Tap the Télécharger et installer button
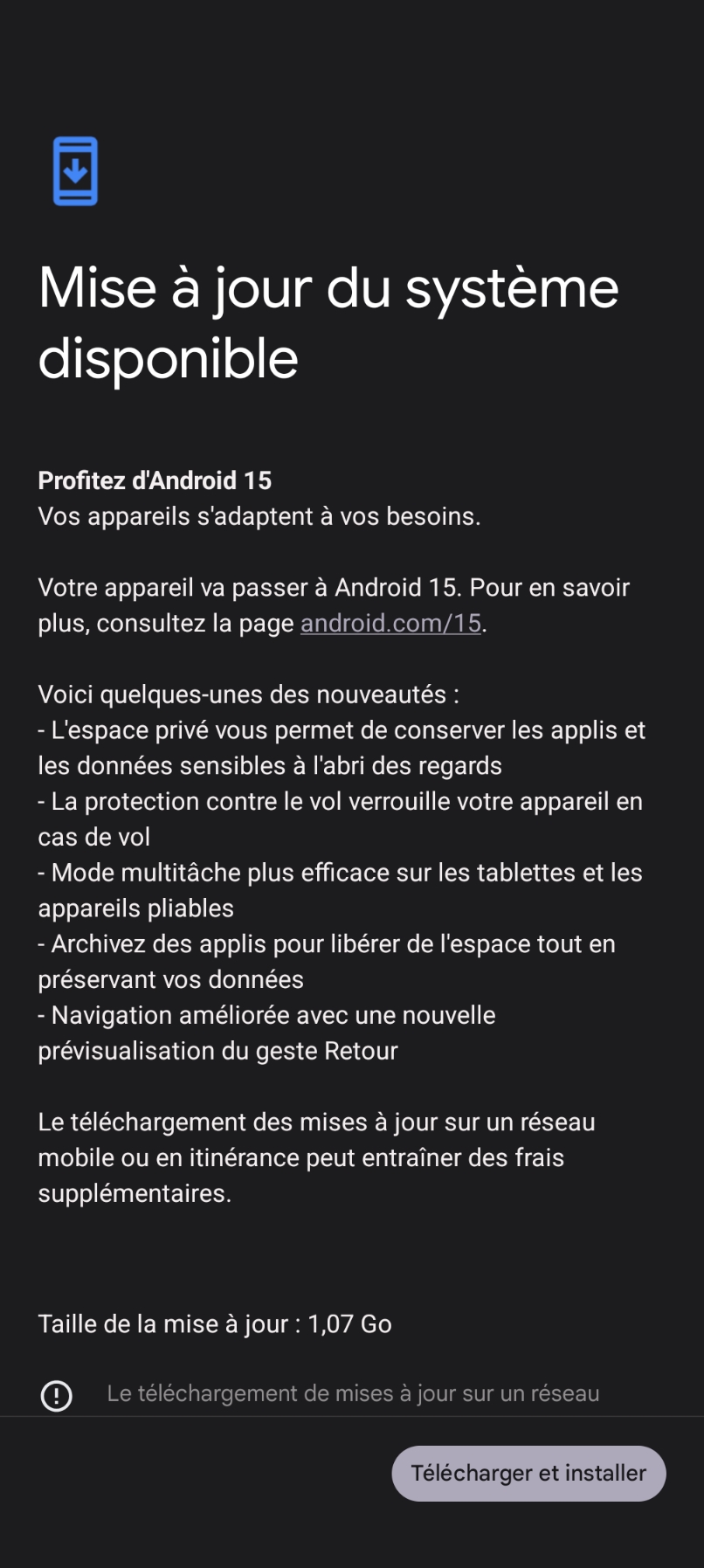 coord(528,1473)
